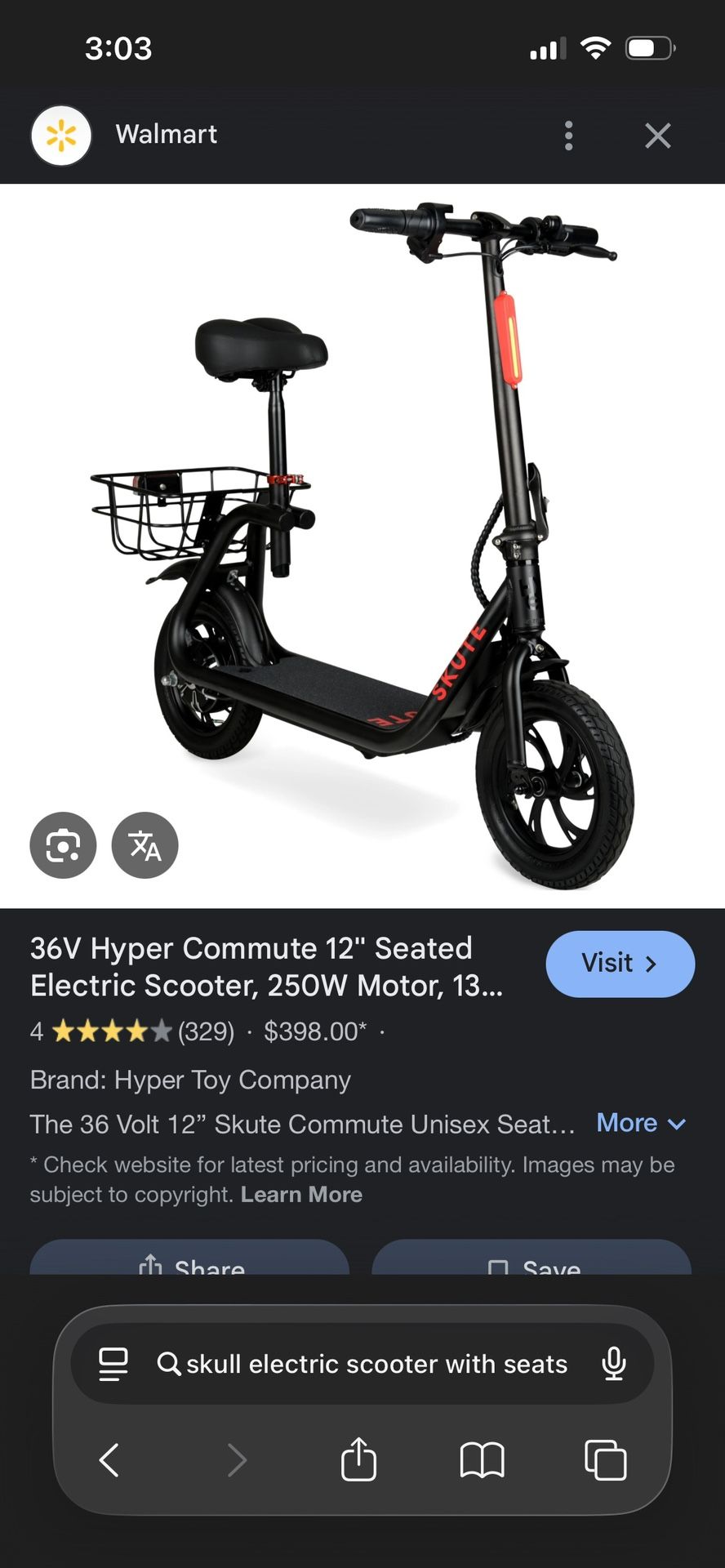Translate text in the image
The height and width of the screenshot is (1568, 725).
click(145, 845)
